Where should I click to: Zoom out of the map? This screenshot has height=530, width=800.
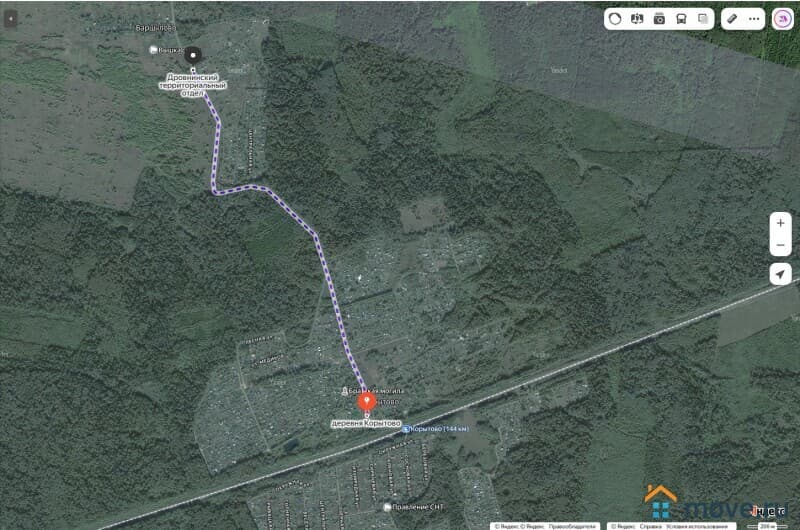(780, 246)
